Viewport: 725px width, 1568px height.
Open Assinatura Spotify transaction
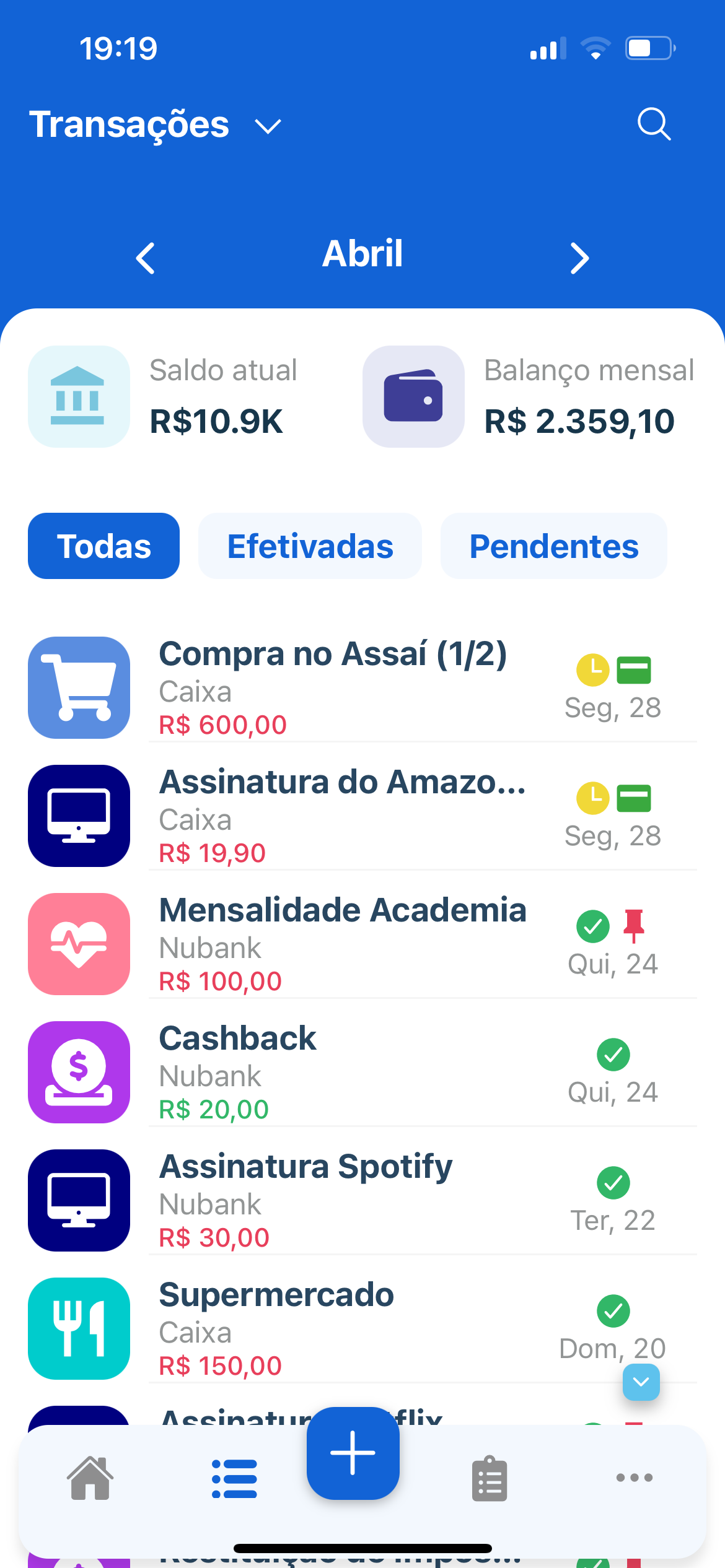pyautogui.click(x=362, y=1201)
